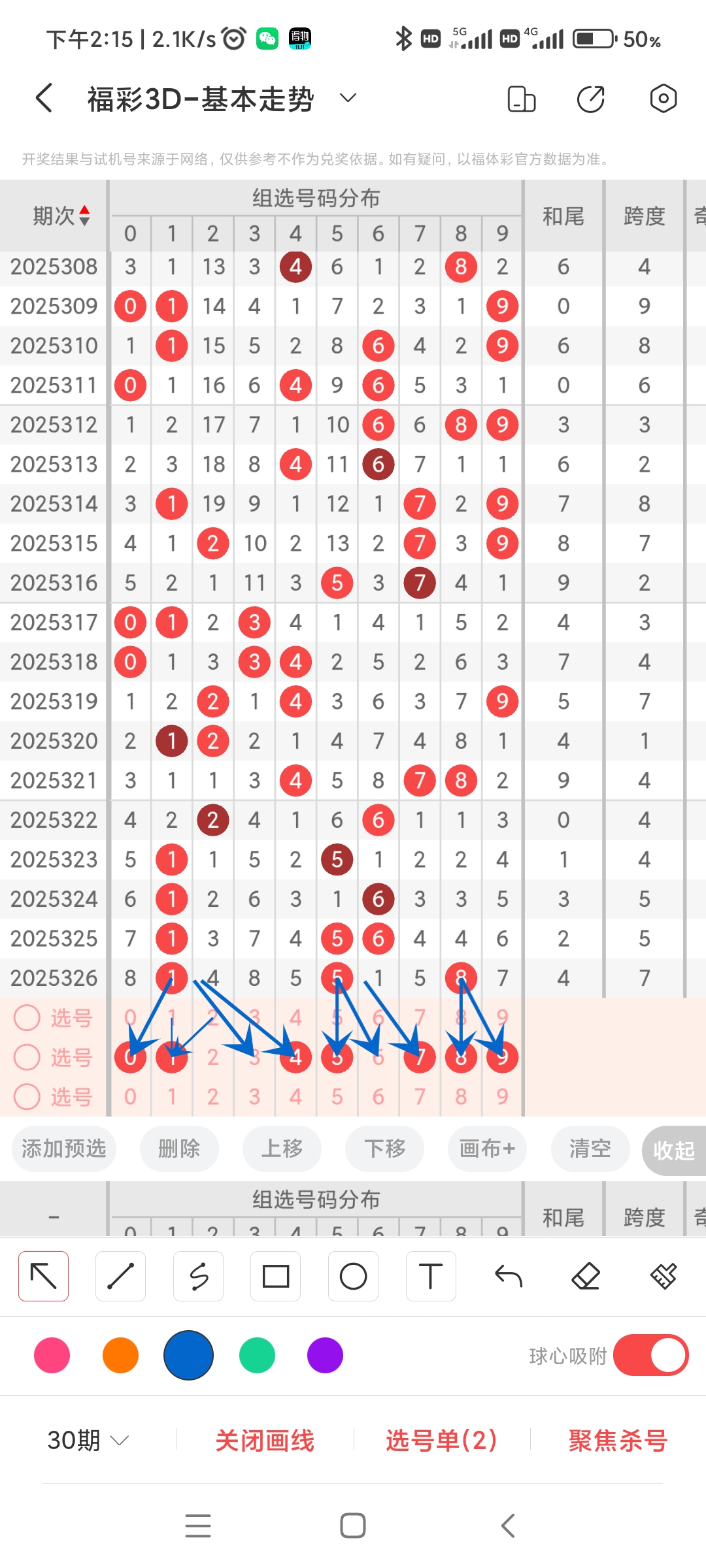Select the green color swatch
This screenshot has height=1568, width=706.
[257, 1355]
